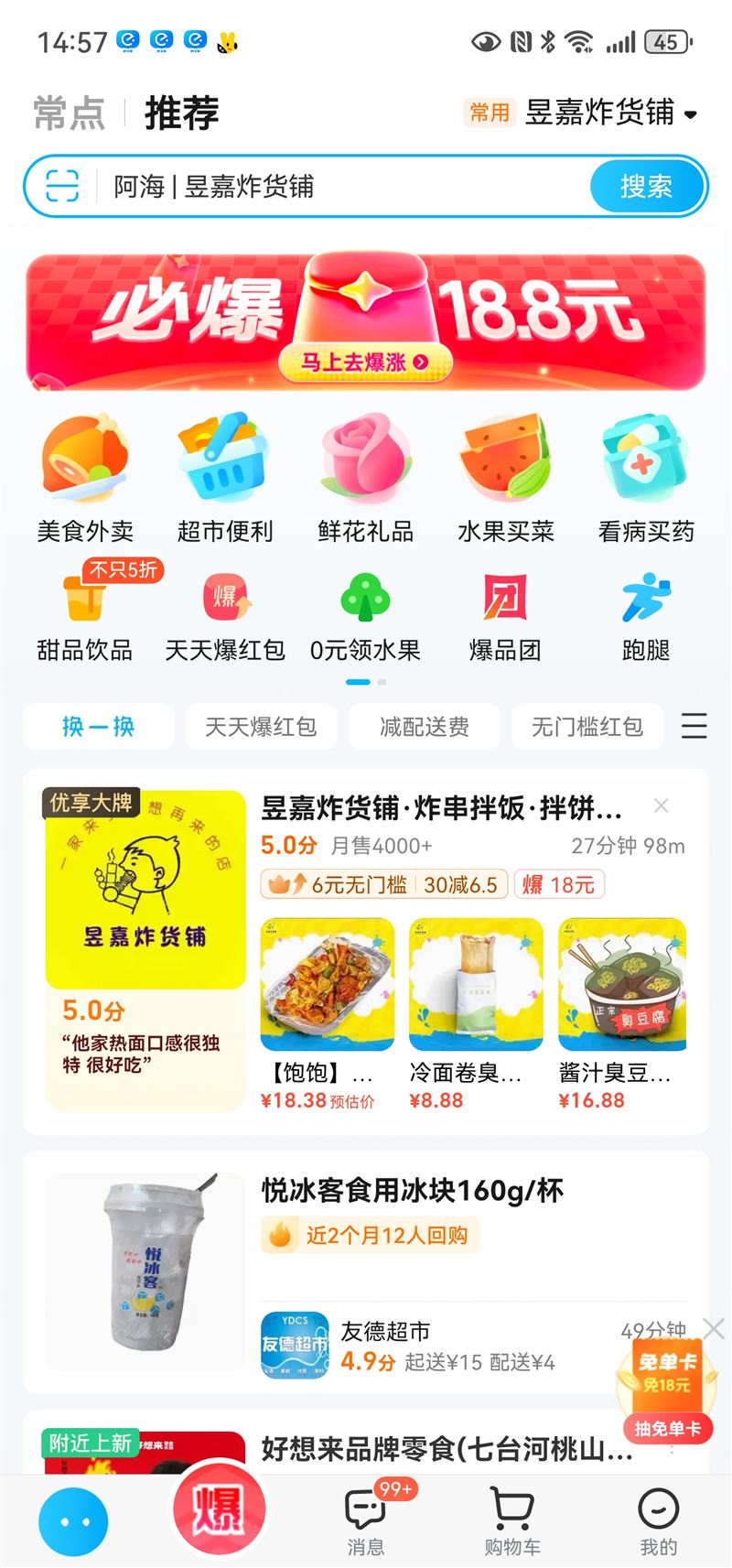Activate the 天天爆红包 filter chip
Image resolution: width=732 pixels, height=1568 pixels.
point(261,726)
